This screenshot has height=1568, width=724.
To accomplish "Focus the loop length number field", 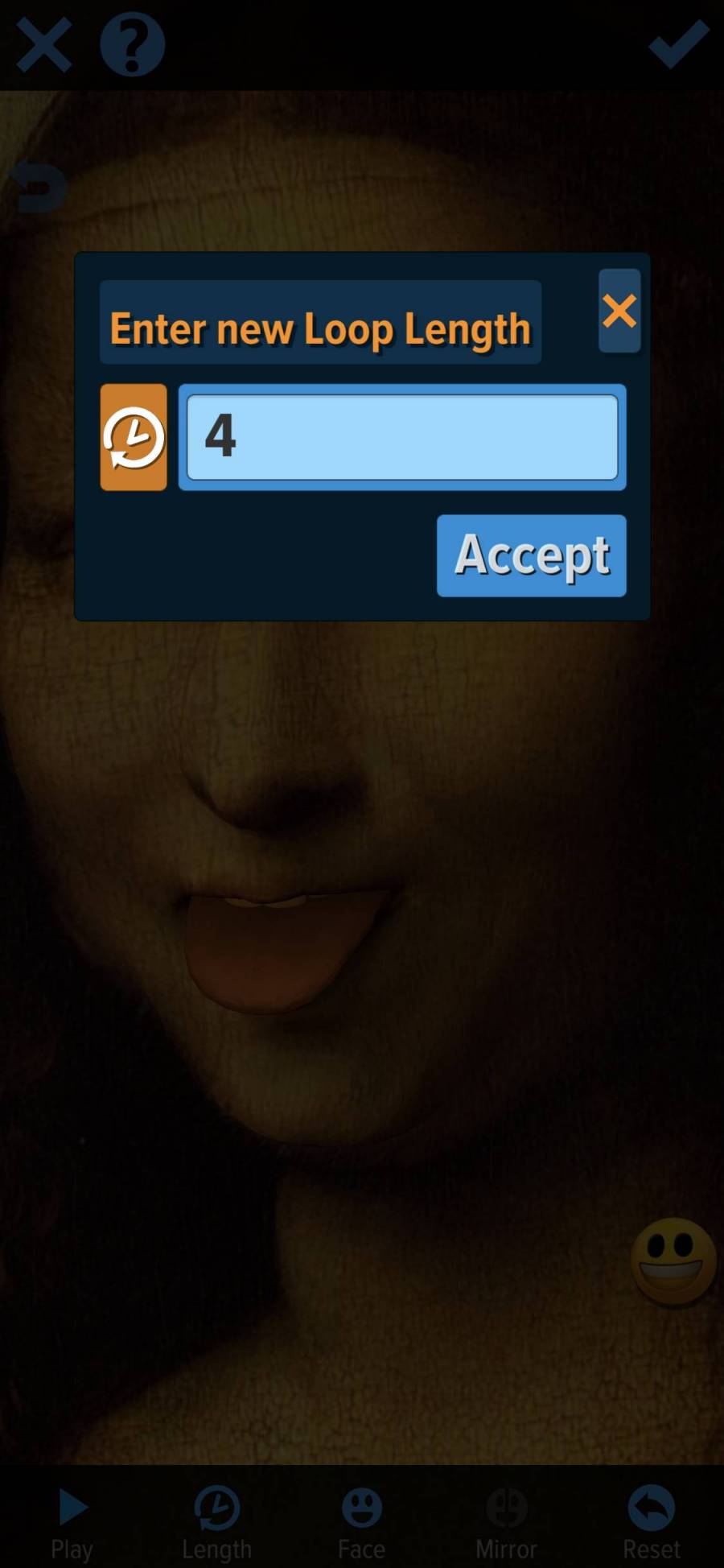I will (x=402, y=437).
